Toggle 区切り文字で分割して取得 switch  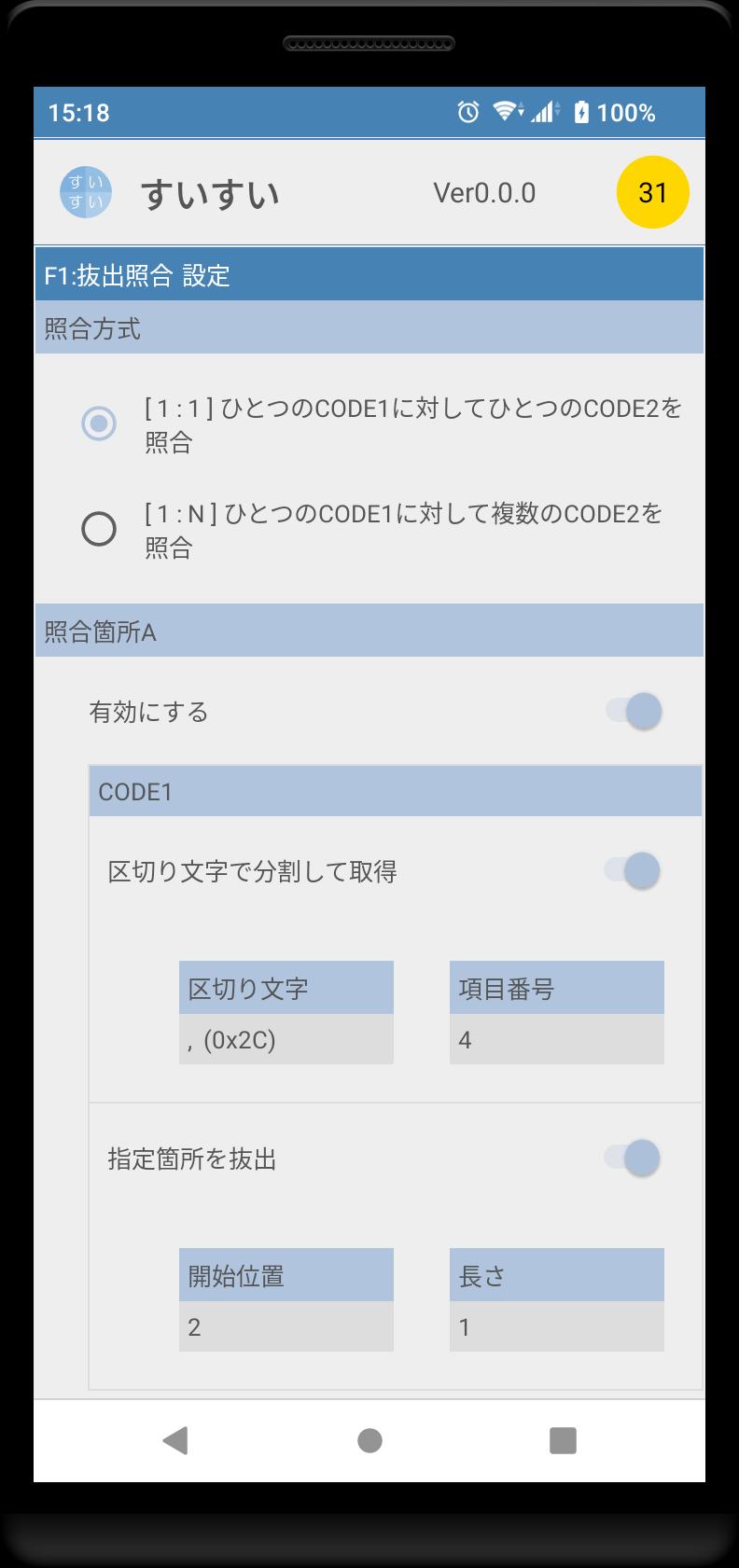point(633,870)
